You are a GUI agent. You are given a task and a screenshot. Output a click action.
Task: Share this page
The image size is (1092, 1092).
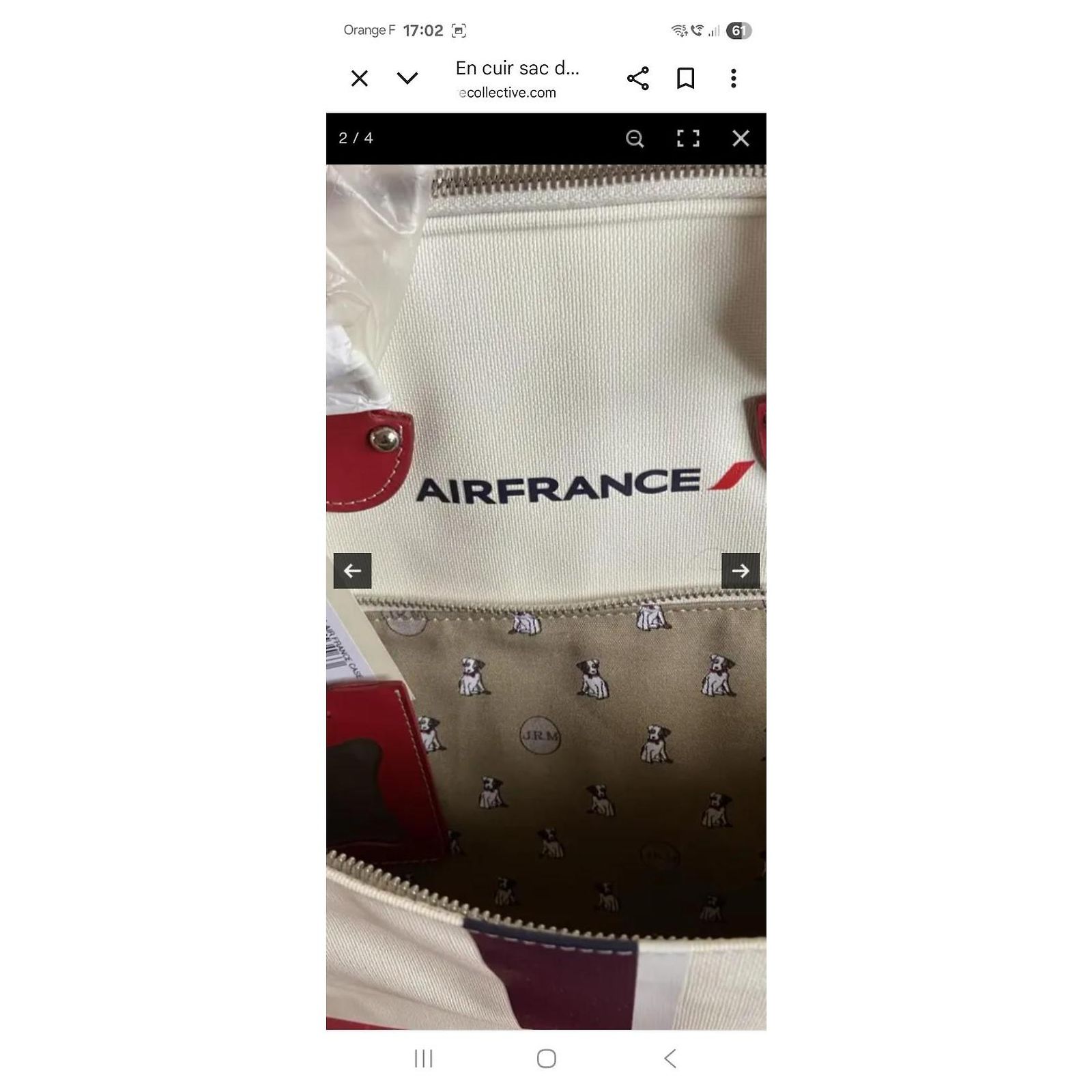coord(637,78)
